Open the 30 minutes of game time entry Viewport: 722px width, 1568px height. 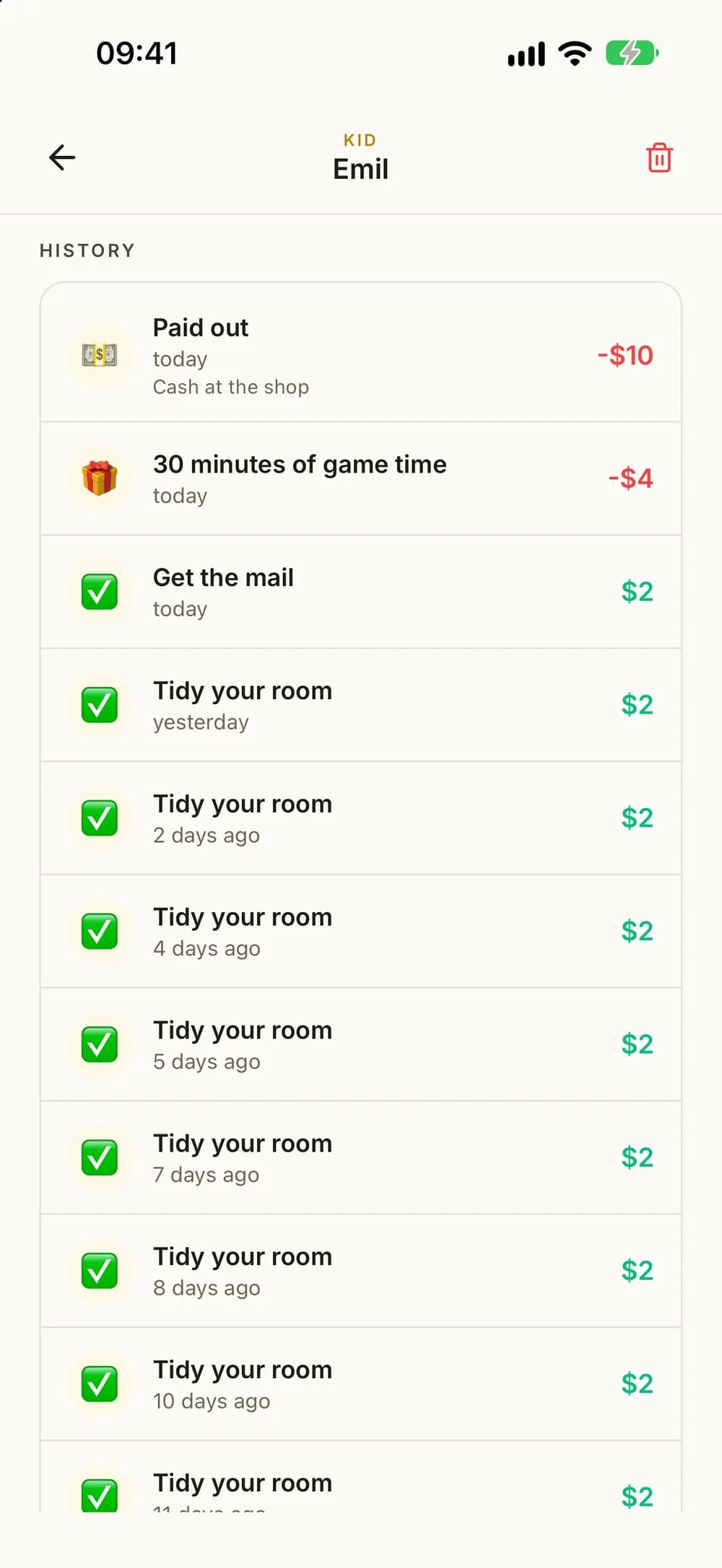click(361, 478)
